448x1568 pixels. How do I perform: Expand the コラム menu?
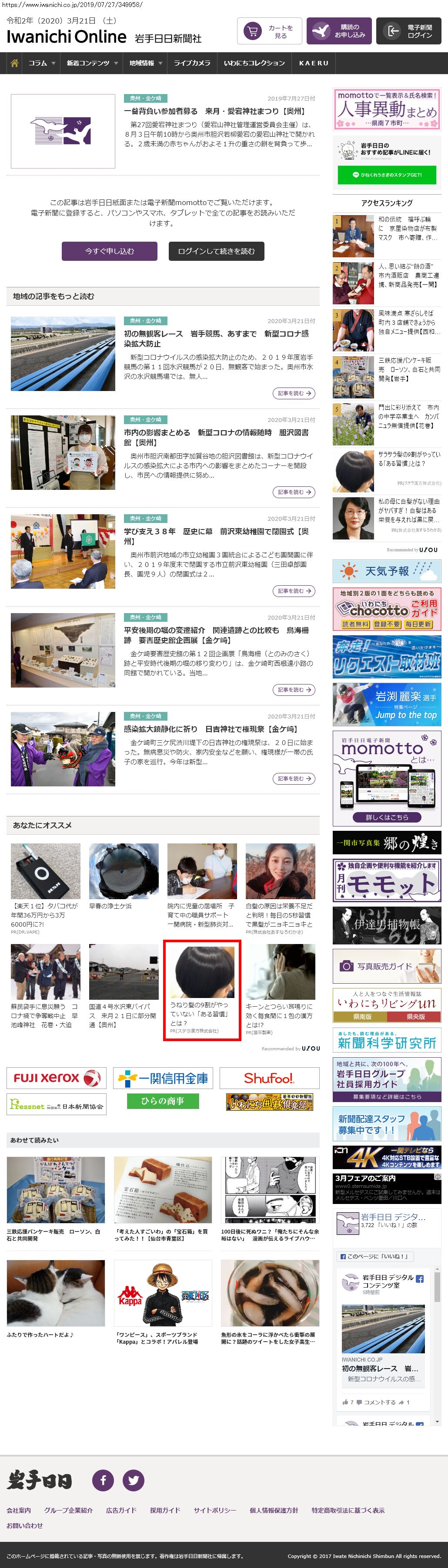(41, 63)
